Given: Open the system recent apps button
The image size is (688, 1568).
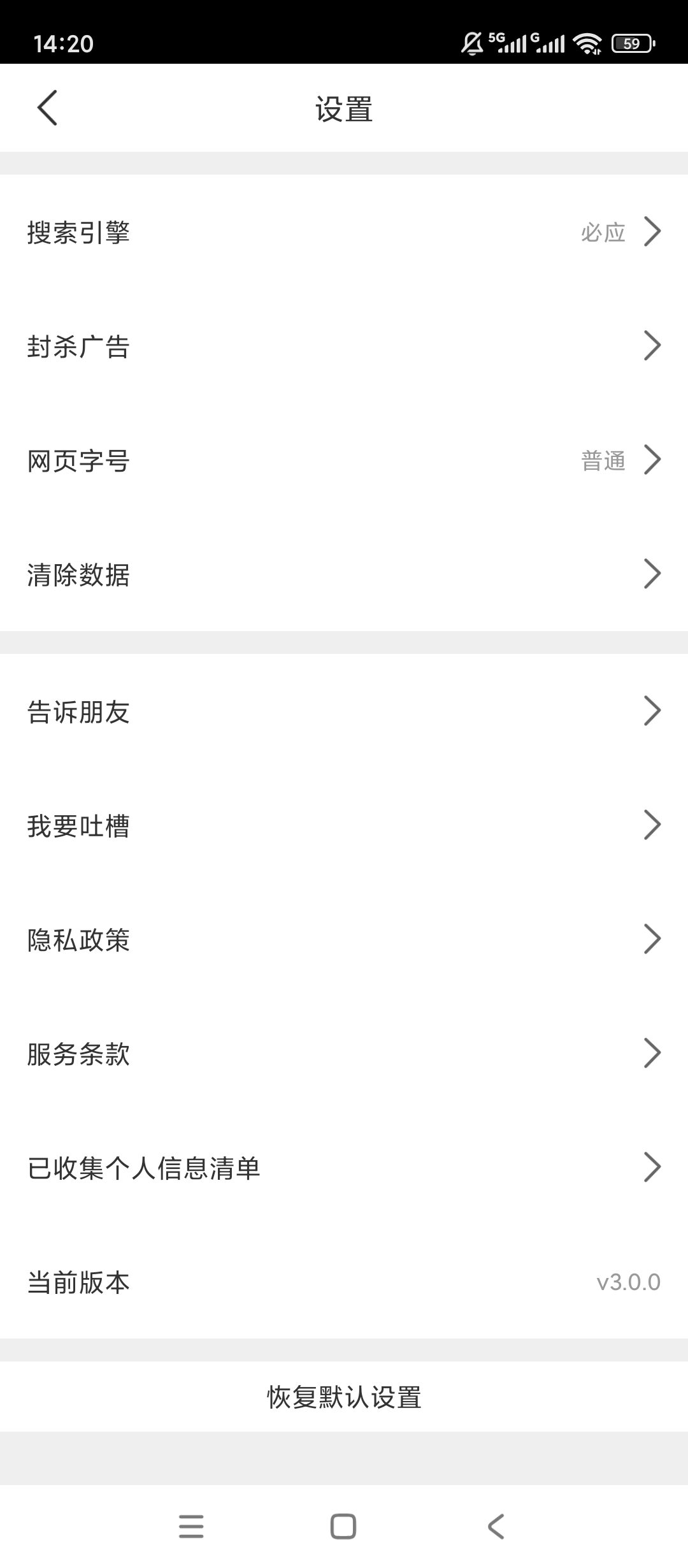Looking at the screenshot, I should [x=191, y=1526].
